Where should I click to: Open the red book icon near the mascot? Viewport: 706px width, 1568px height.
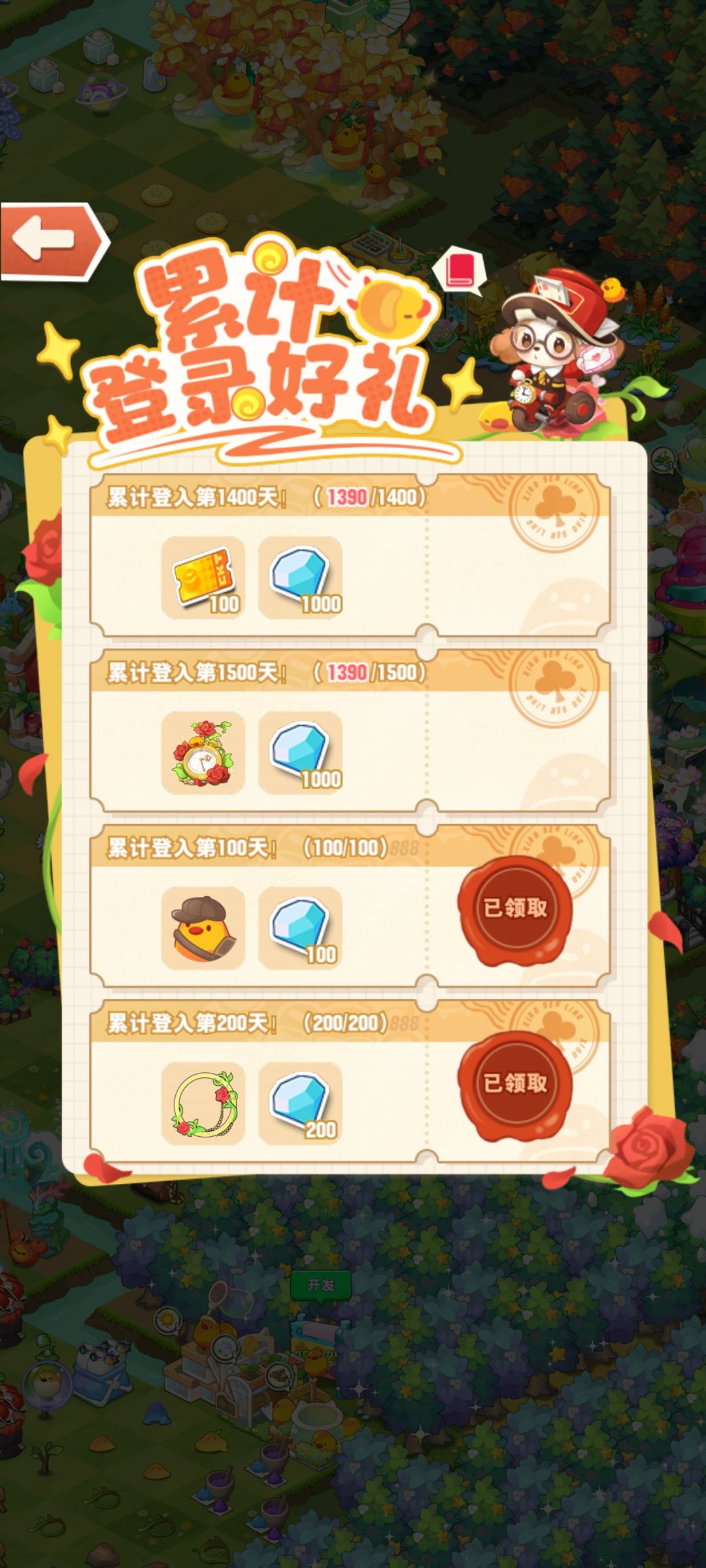click(459, 270)
